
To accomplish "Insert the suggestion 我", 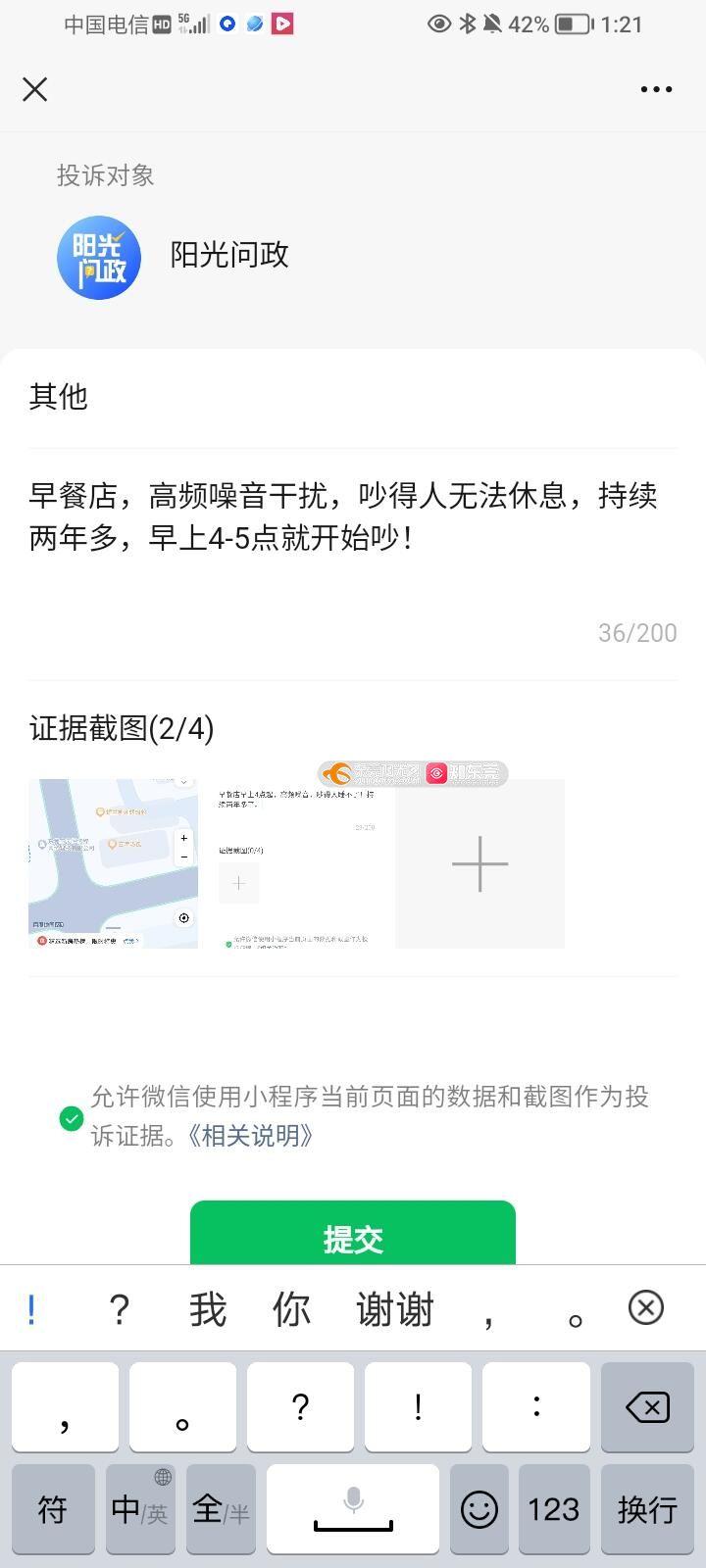I will click(x=208, y=1309).
